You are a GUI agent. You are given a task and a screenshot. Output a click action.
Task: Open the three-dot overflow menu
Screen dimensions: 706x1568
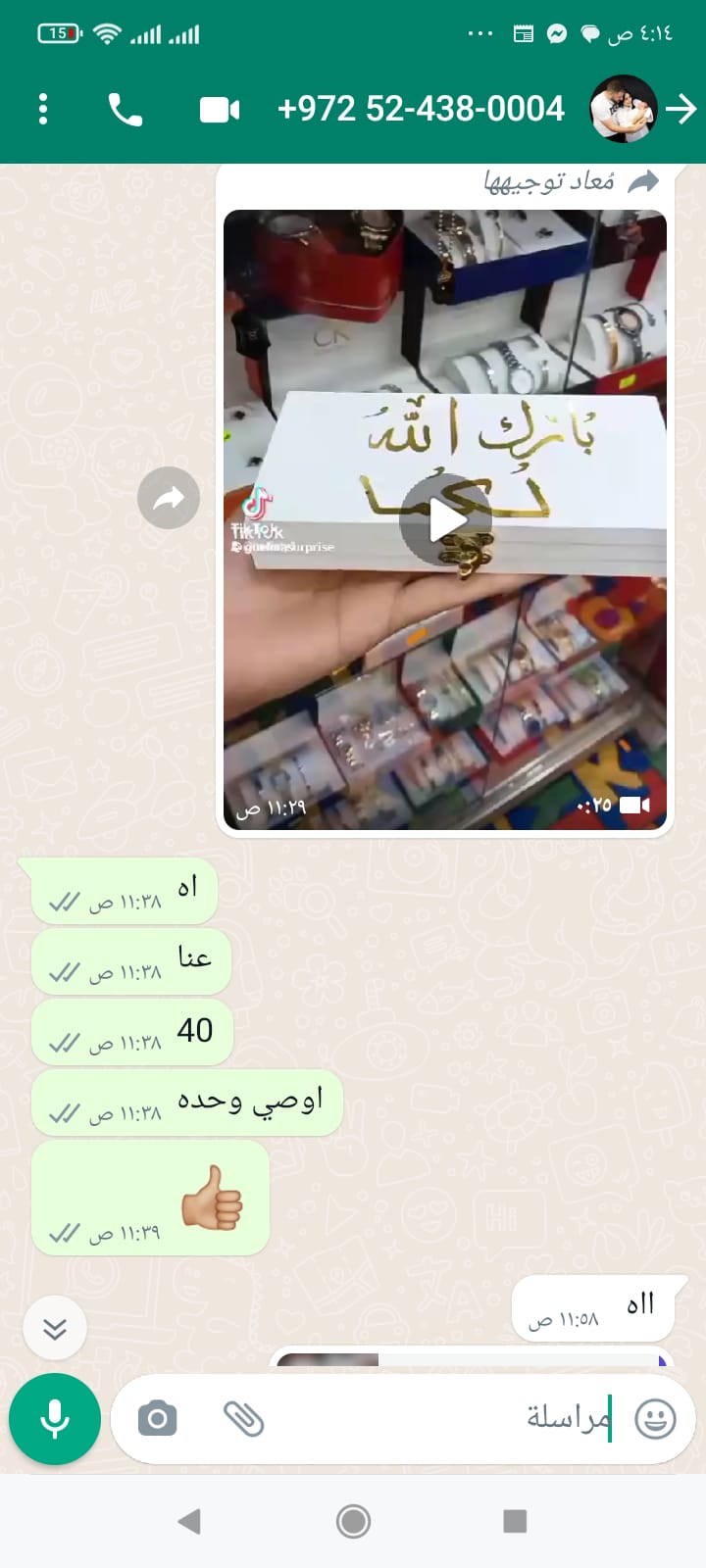pos(43,109)
